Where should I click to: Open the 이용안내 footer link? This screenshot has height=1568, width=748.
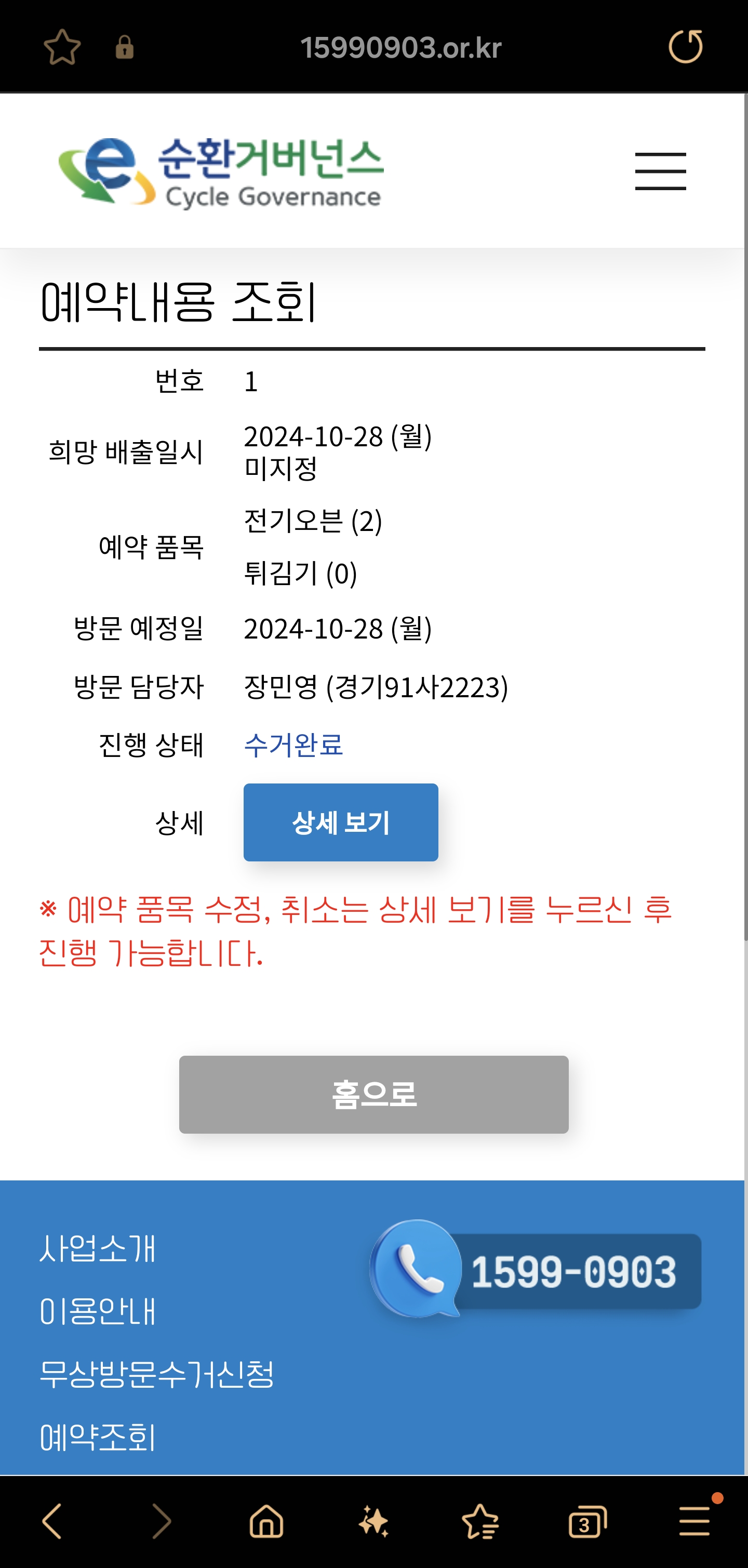(98, 1311)
